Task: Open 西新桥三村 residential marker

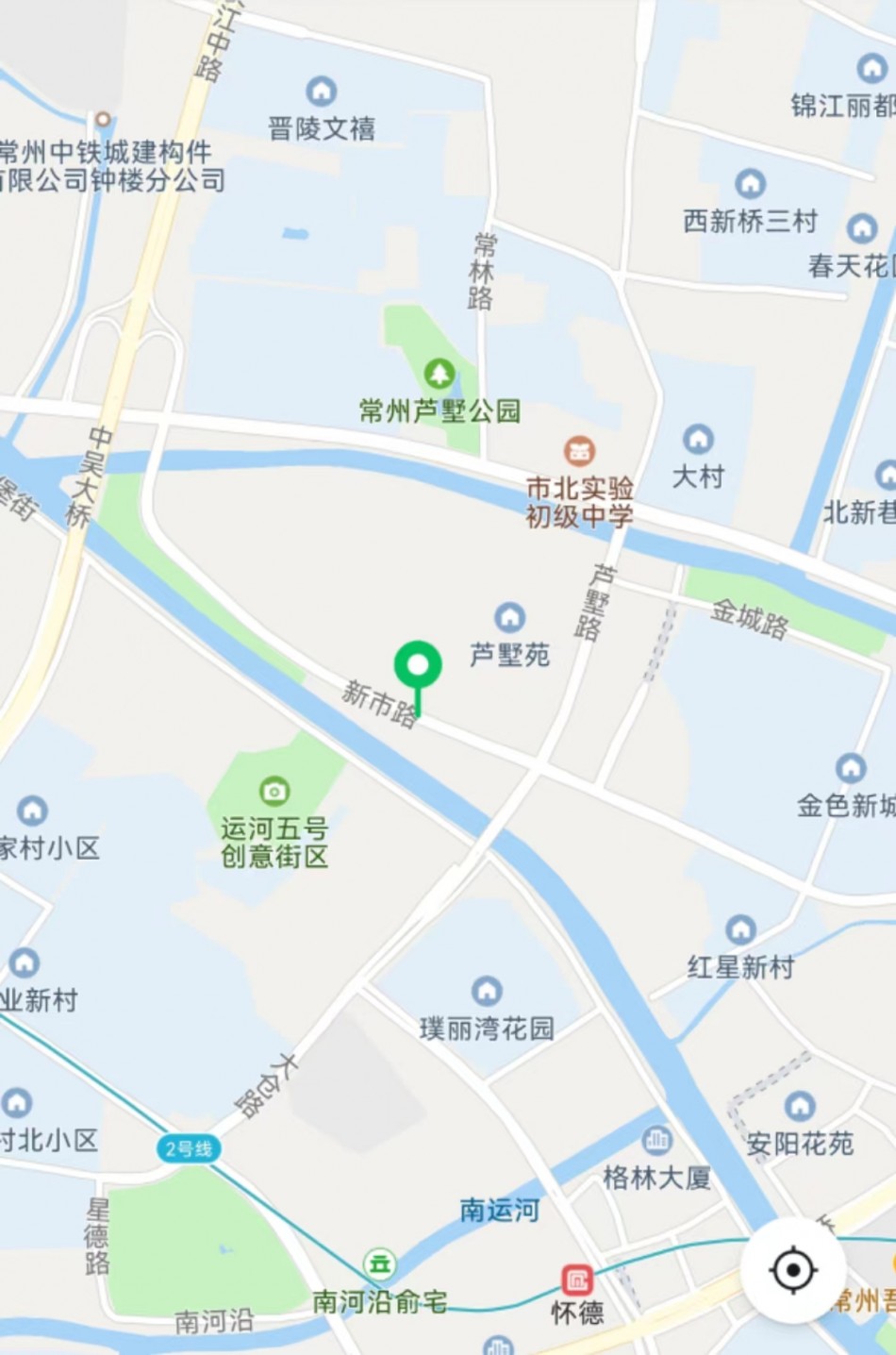Action: pyautogui.click(x=750, y=184)
